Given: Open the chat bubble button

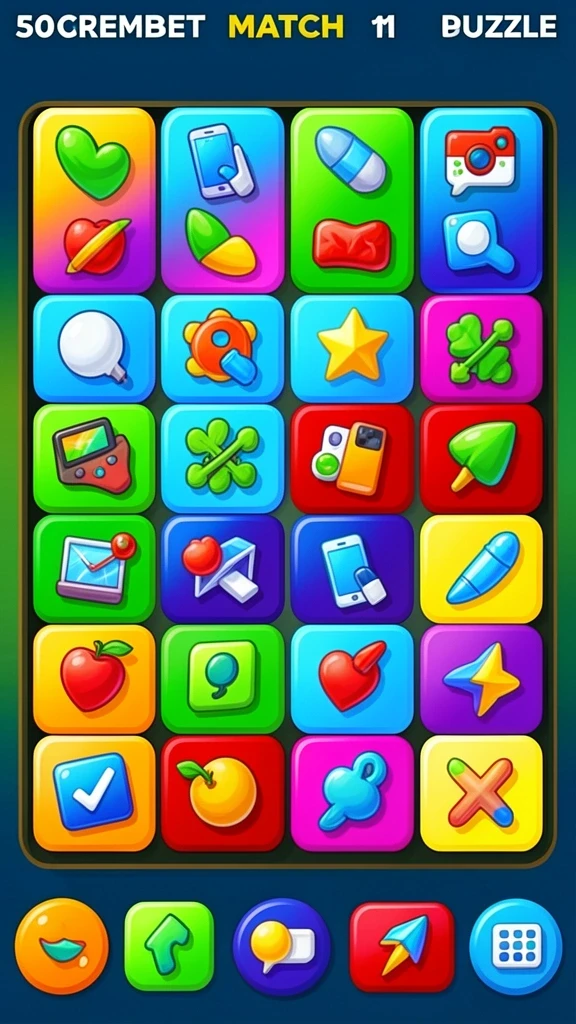Looking at the screenshot, I should point(282,946).
